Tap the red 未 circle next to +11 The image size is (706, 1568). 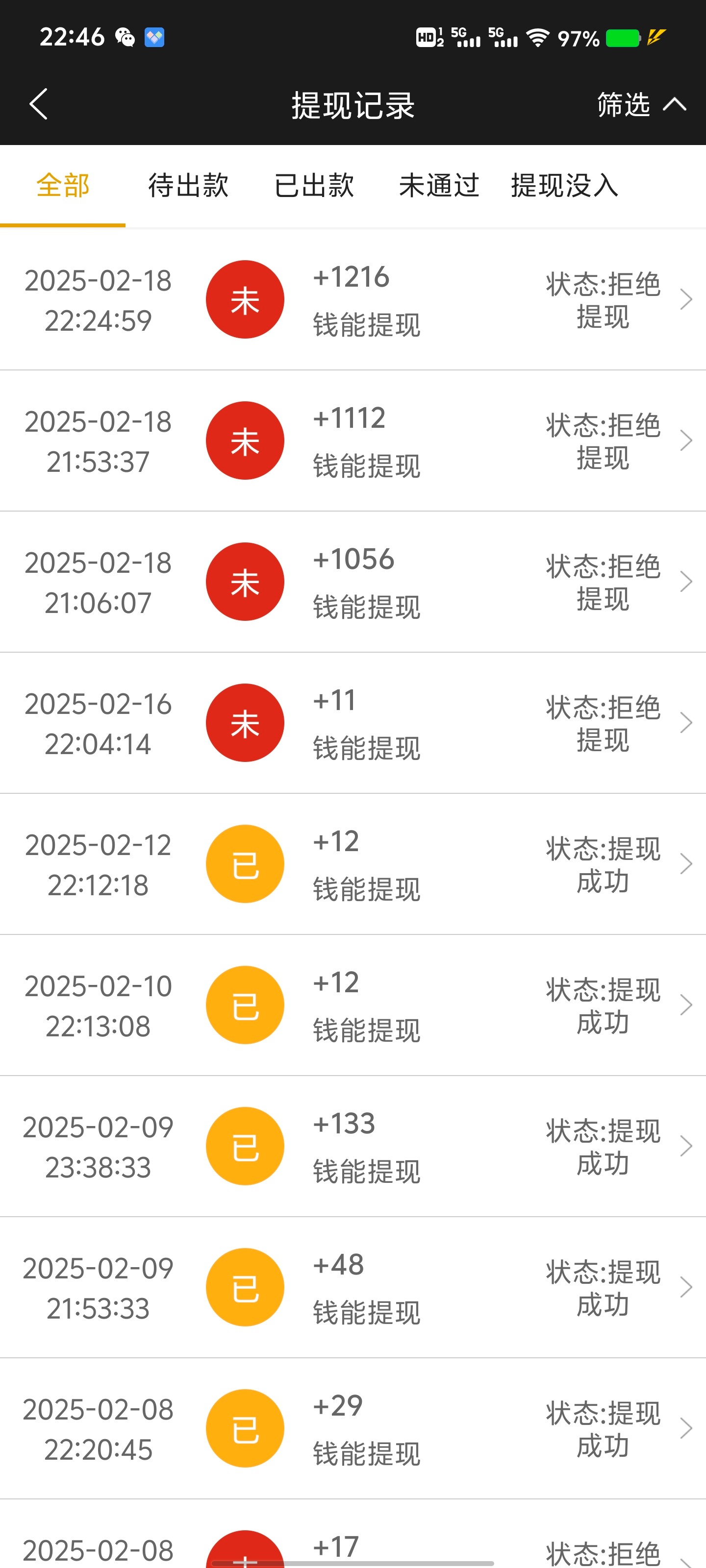(x=245, y=723)
